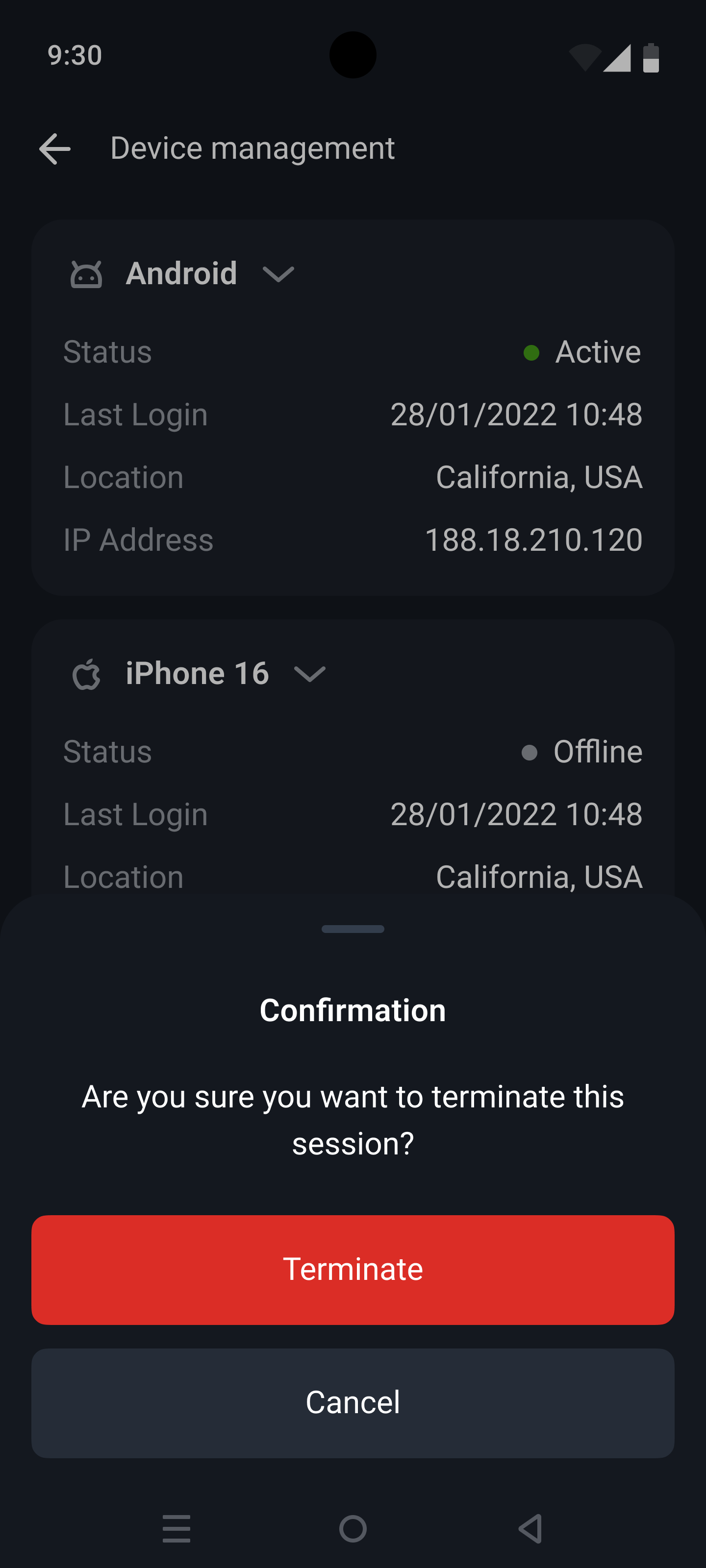Tap the bottom sheet drag handle
This screenshot has width=706, height=1568.
point(353,929)
